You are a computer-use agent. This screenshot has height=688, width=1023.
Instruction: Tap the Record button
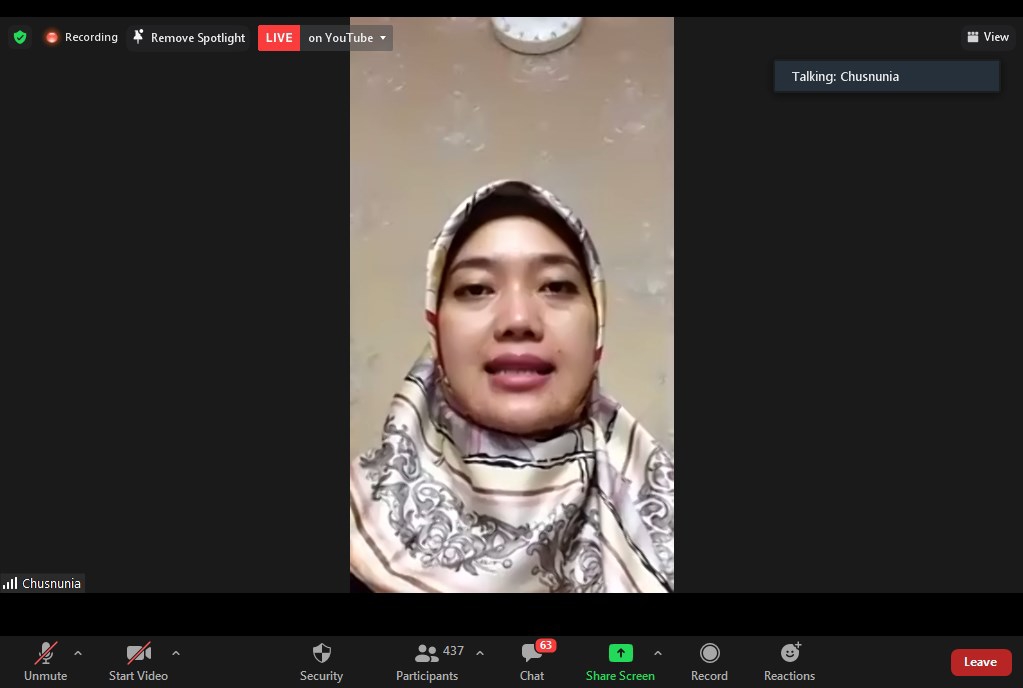[709, 661]
